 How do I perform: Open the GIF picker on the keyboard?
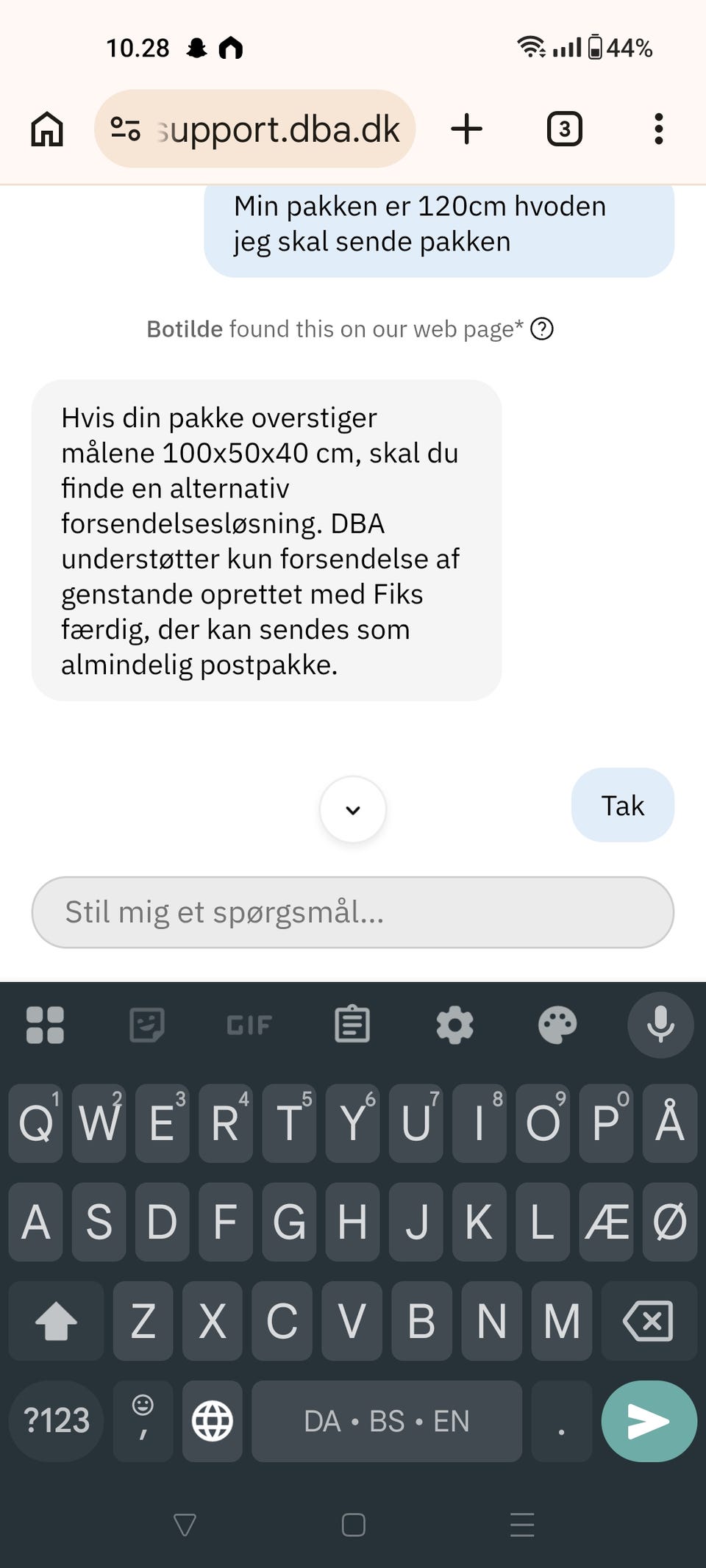click(249, 1025)
